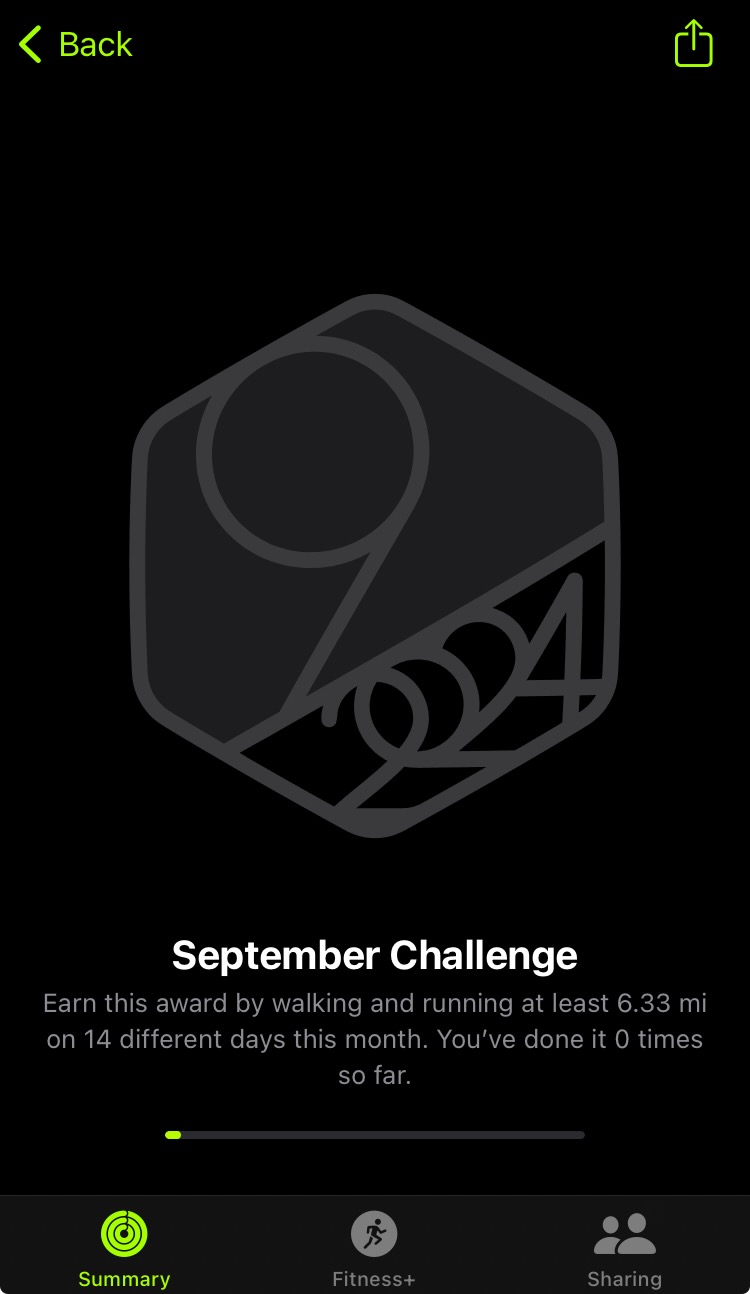Switch to the Sharing tab
This screenshot has width=750, height=1294.
[624, 1247]
